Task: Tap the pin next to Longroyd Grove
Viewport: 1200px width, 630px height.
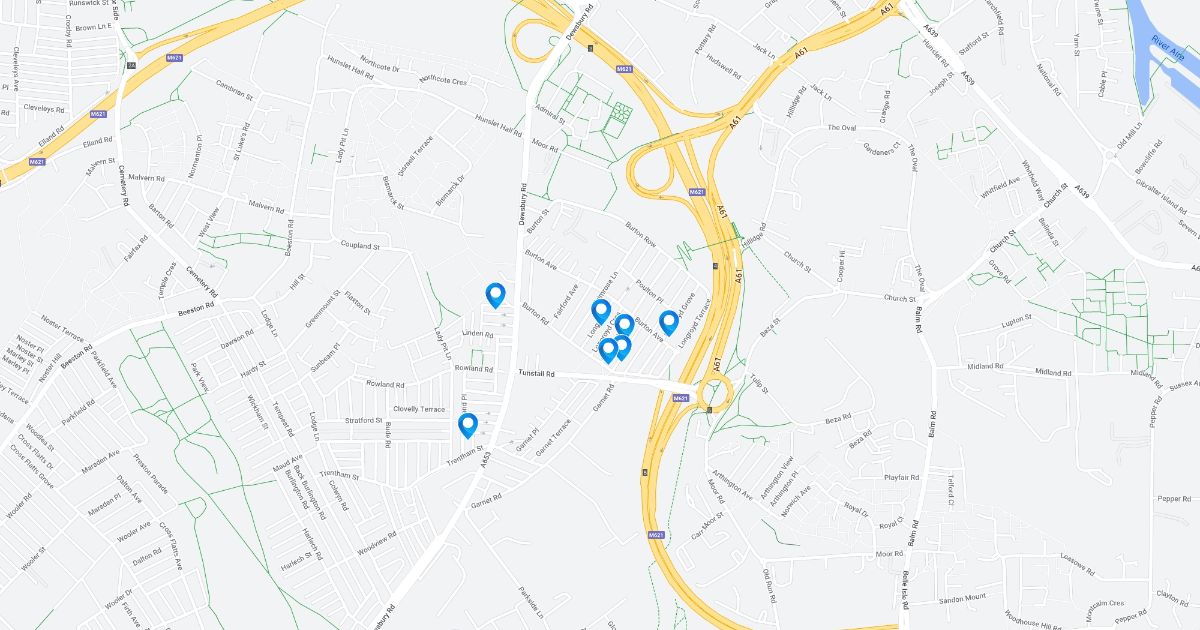Action: click(x=668, y=322)
